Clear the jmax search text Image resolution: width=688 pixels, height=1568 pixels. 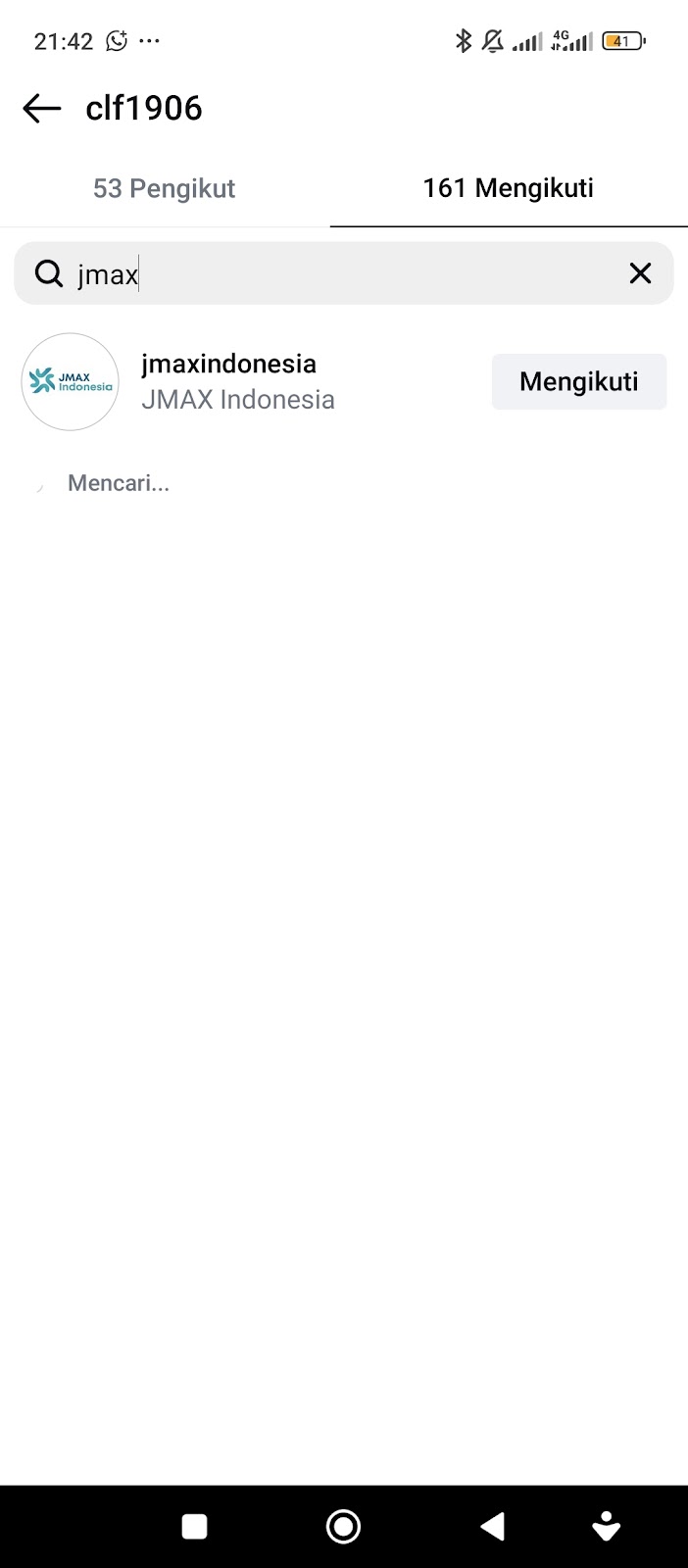point(640,273)
